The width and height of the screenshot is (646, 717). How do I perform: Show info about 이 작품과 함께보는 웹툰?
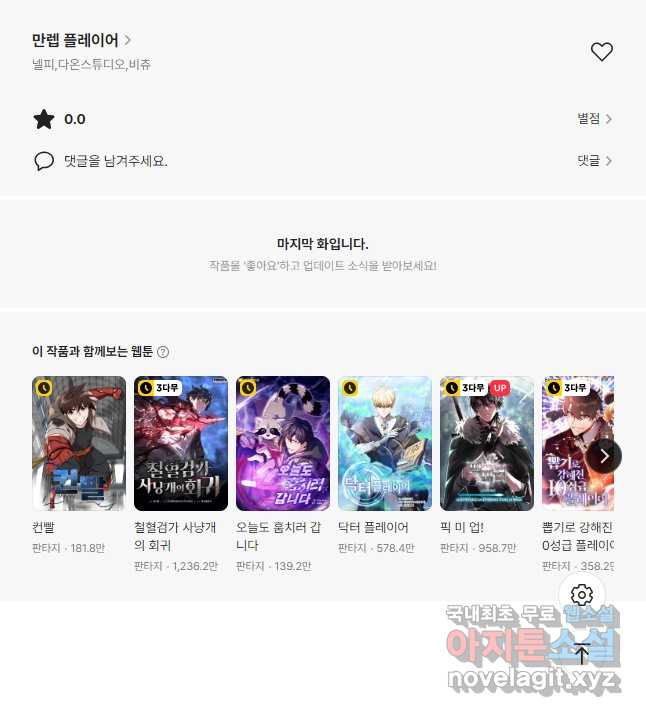(x=163, y=352)
